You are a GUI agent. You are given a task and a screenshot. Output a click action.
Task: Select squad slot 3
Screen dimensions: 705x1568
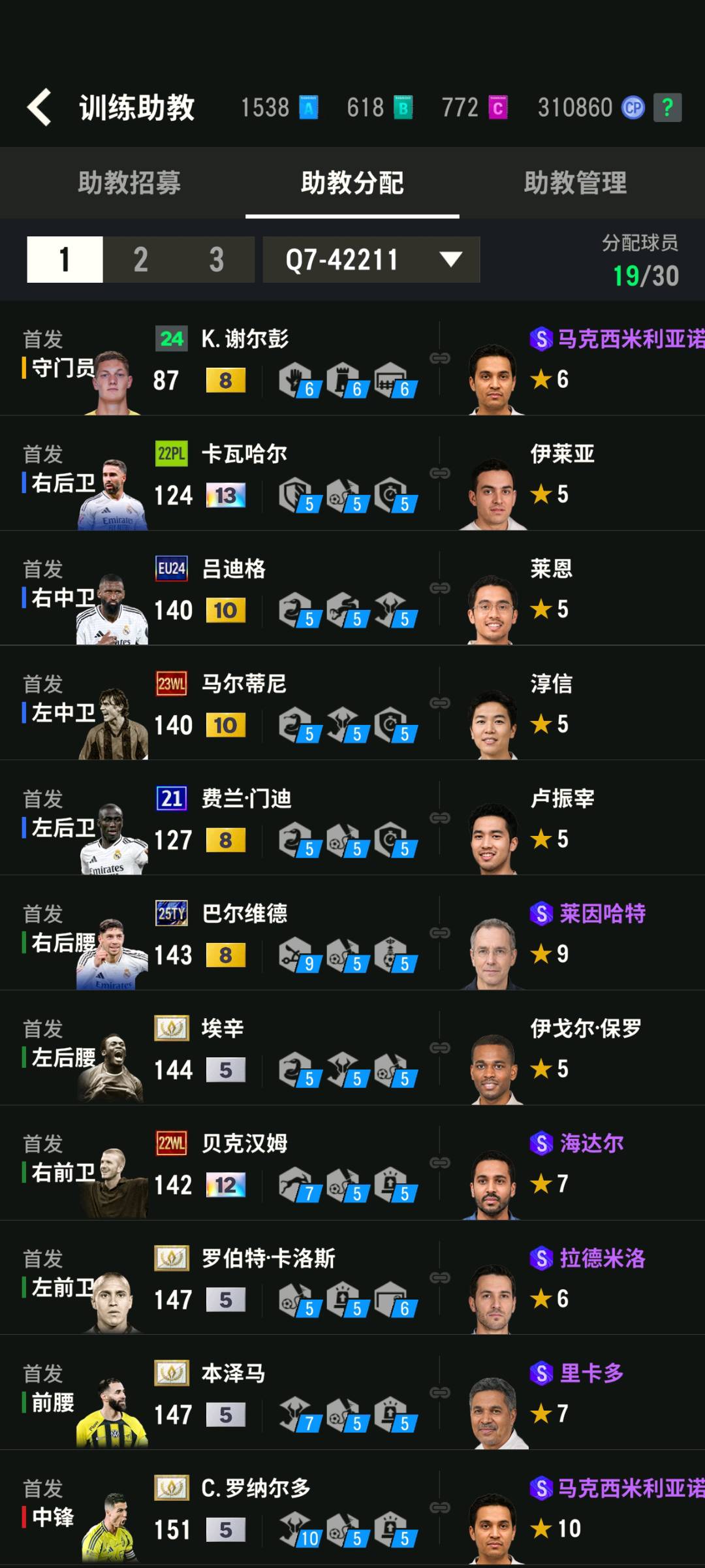pos(216,260)
